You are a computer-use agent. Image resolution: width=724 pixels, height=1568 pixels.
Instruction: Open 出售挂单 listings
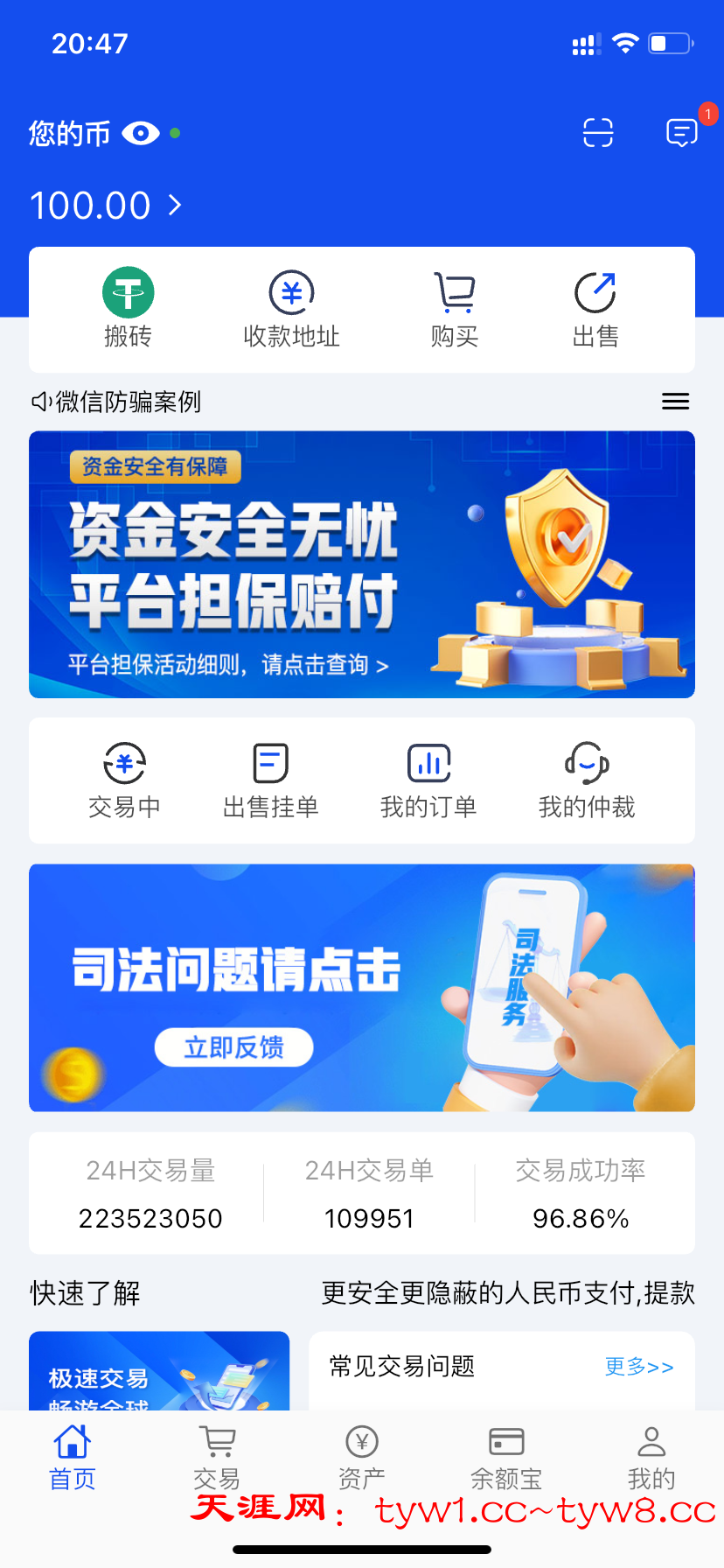pos(270,780)
